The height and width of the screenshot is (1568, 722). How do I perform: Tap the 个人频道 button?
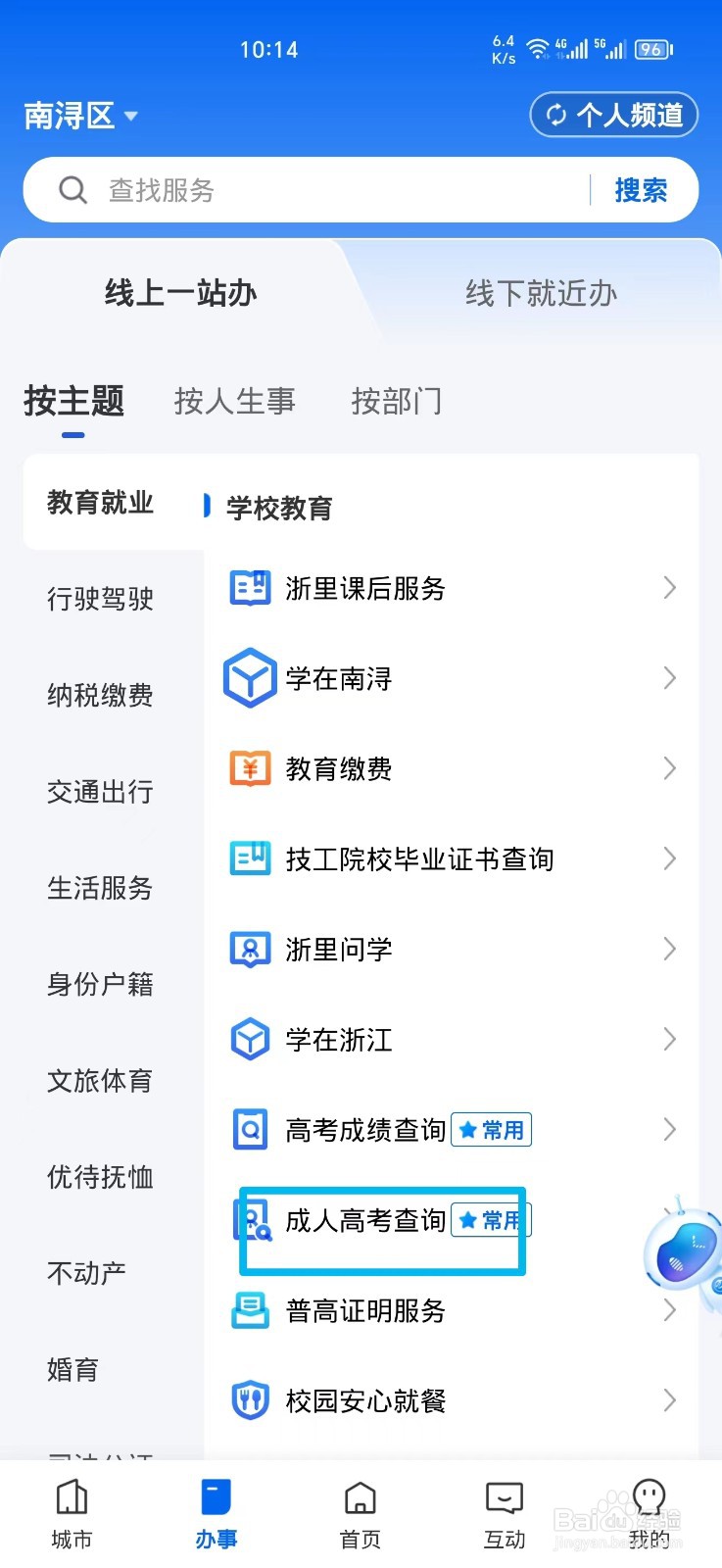(x=613, y=115)
